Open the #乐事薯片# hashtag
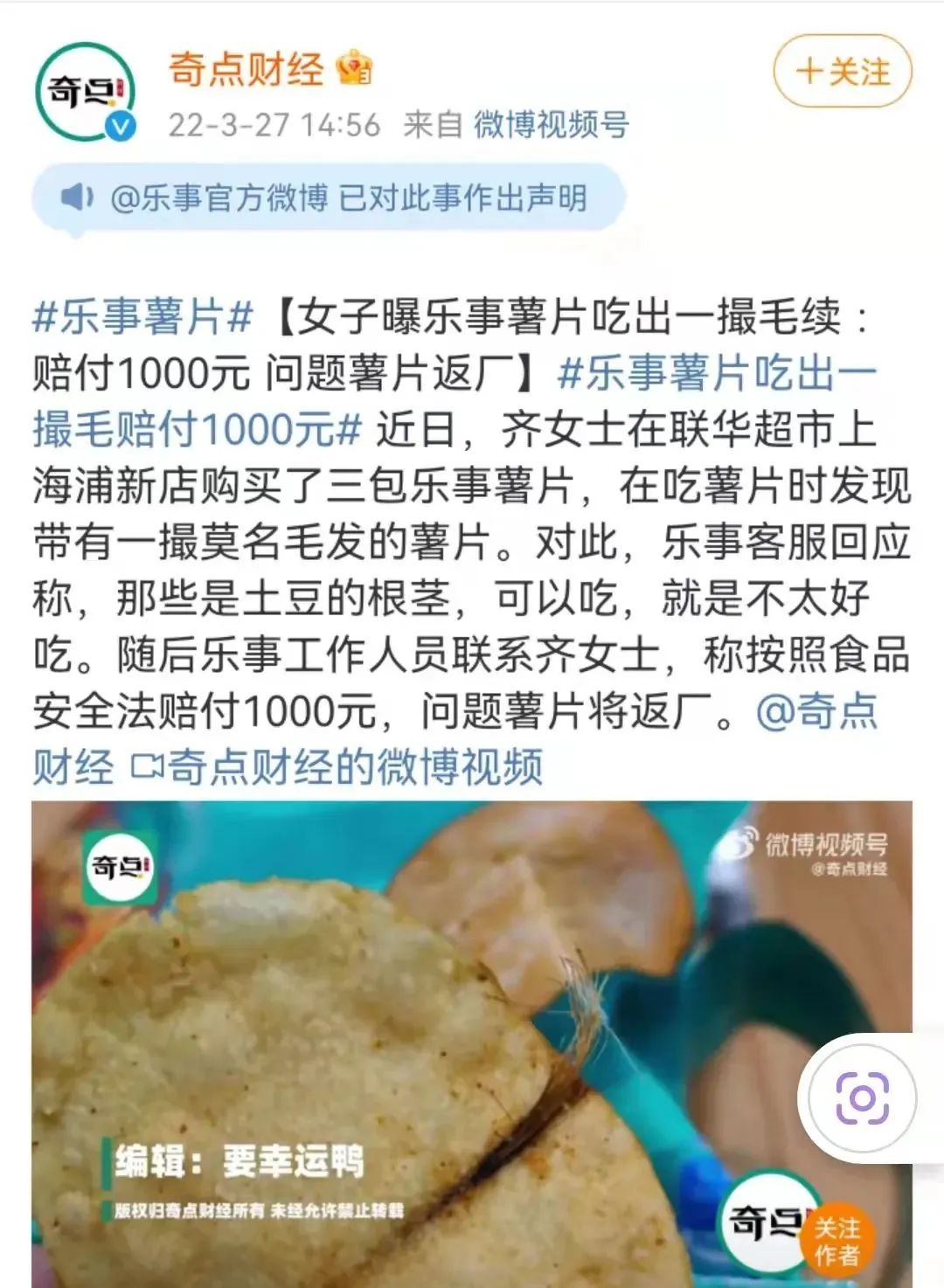The height and width of the screenshot is (1288, 944). tap(142, 316)
